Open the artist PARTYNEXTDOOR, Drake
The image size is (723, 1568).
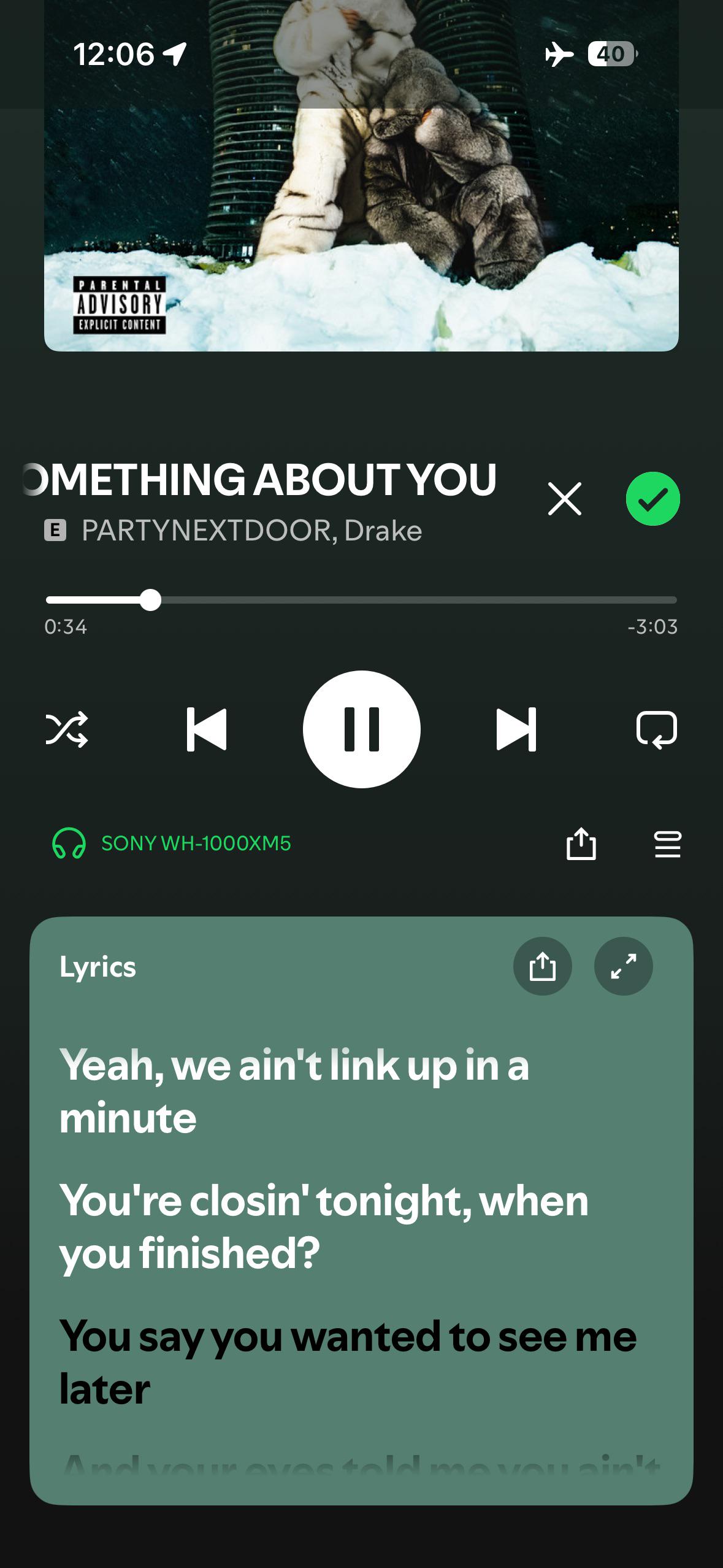coord(251,531)
